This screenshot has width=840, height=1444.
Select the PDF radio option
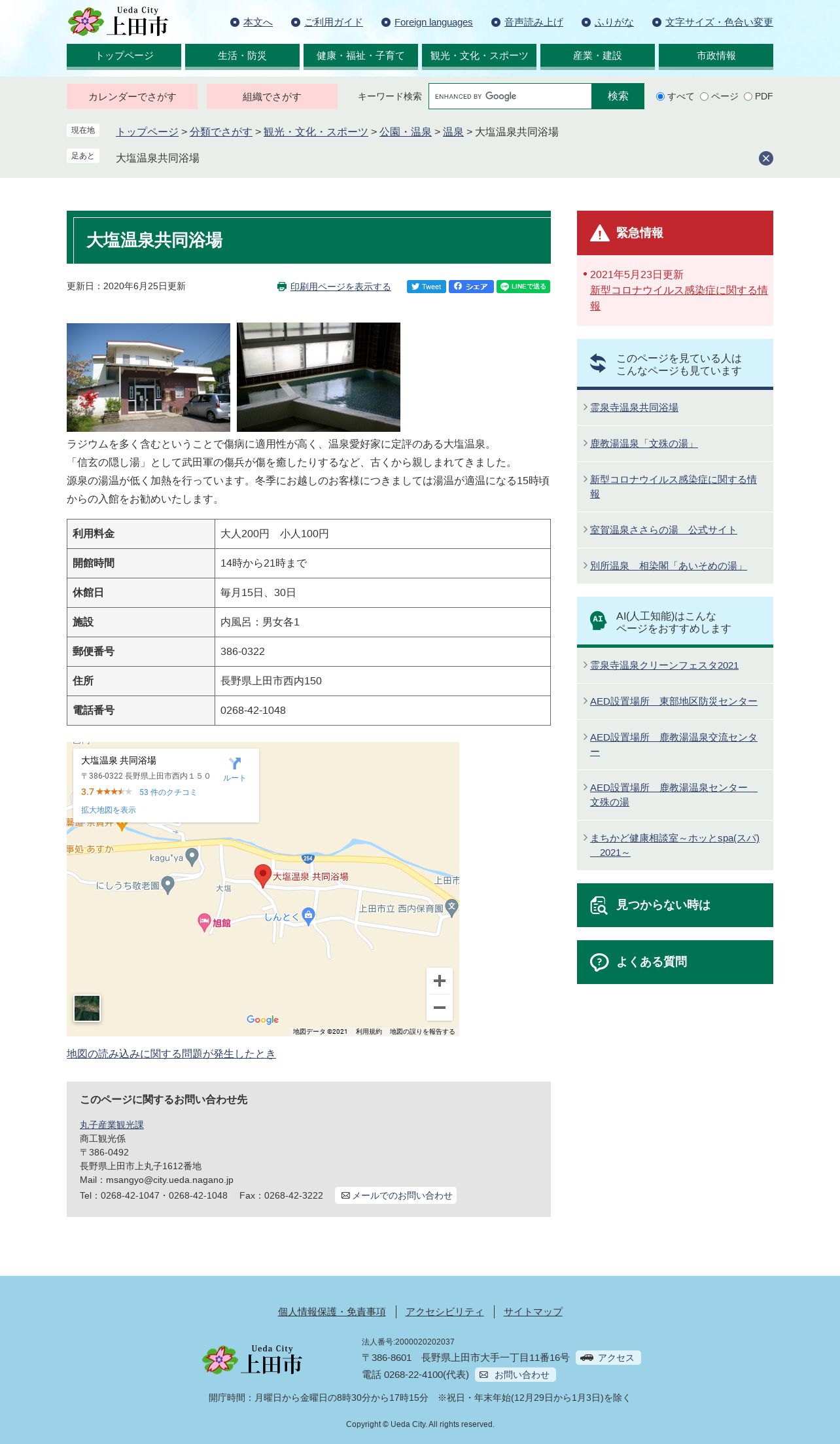coord(748,97)
